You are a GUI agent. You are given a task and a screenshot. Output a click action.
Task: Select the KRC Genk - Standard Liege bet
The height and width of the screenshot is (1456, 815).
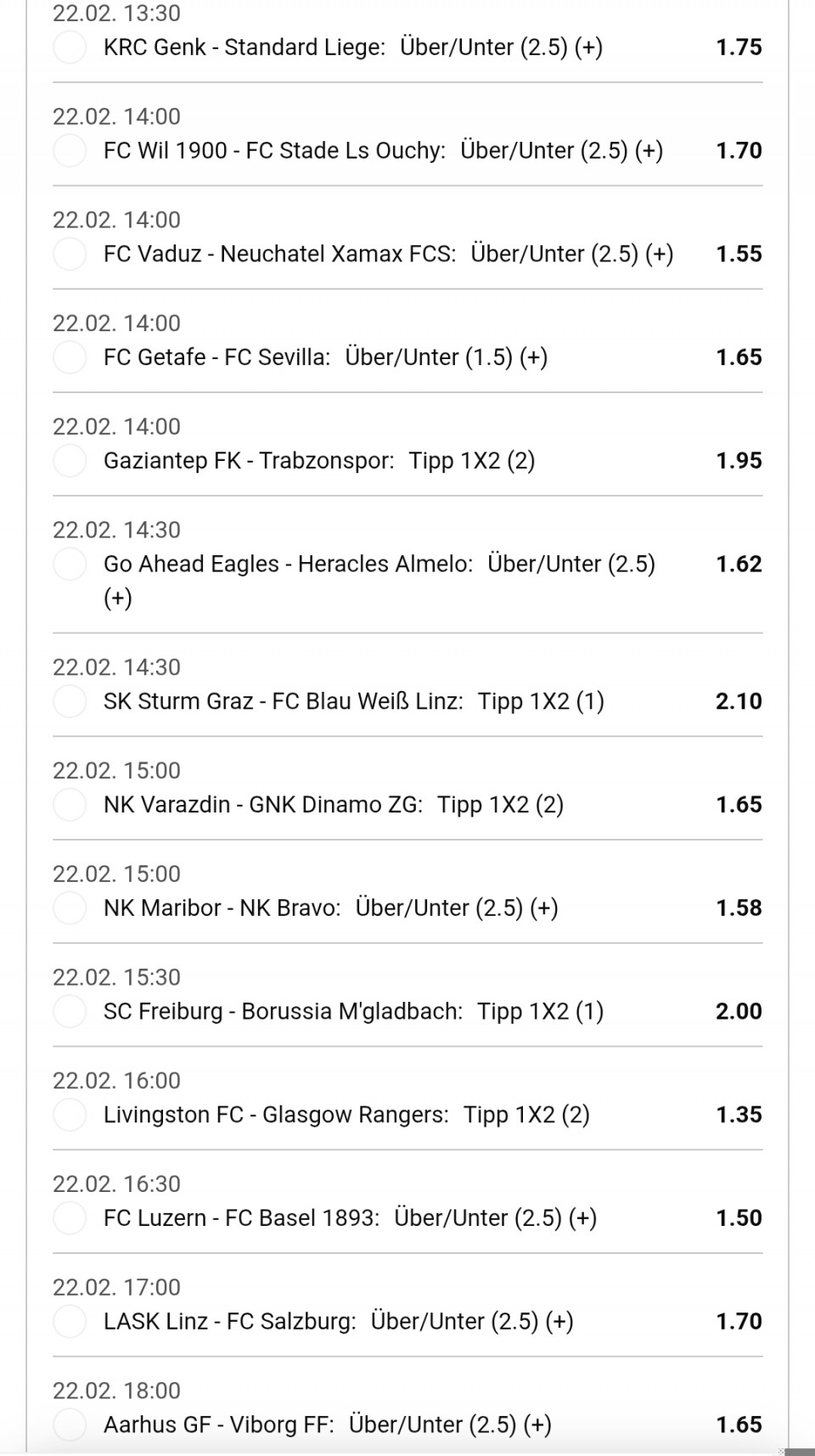70,48
